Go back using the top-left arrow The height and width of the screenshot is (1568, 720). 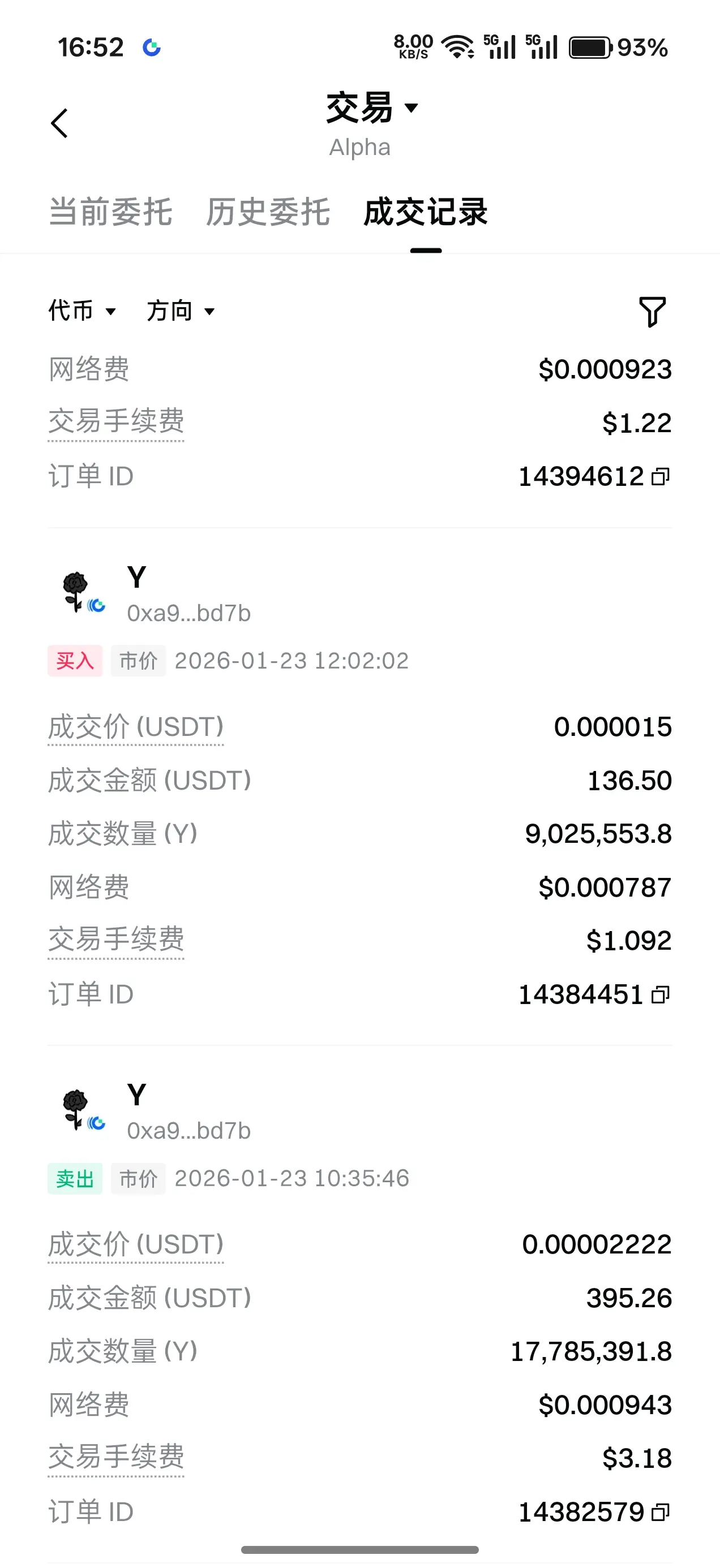tap(59, 123)
